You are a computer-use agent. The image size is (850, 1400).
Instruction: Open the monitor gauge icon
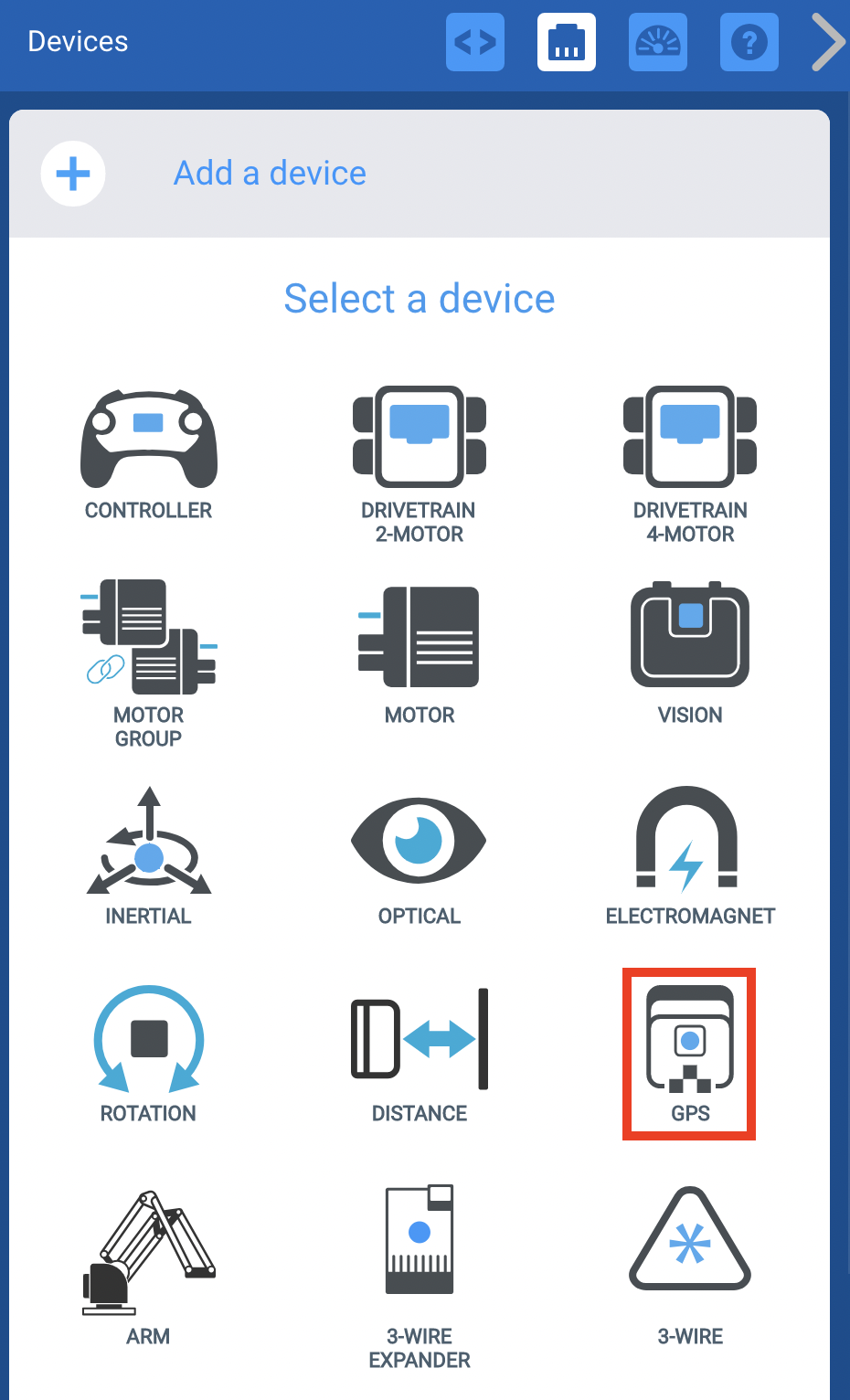click(658, 42)
